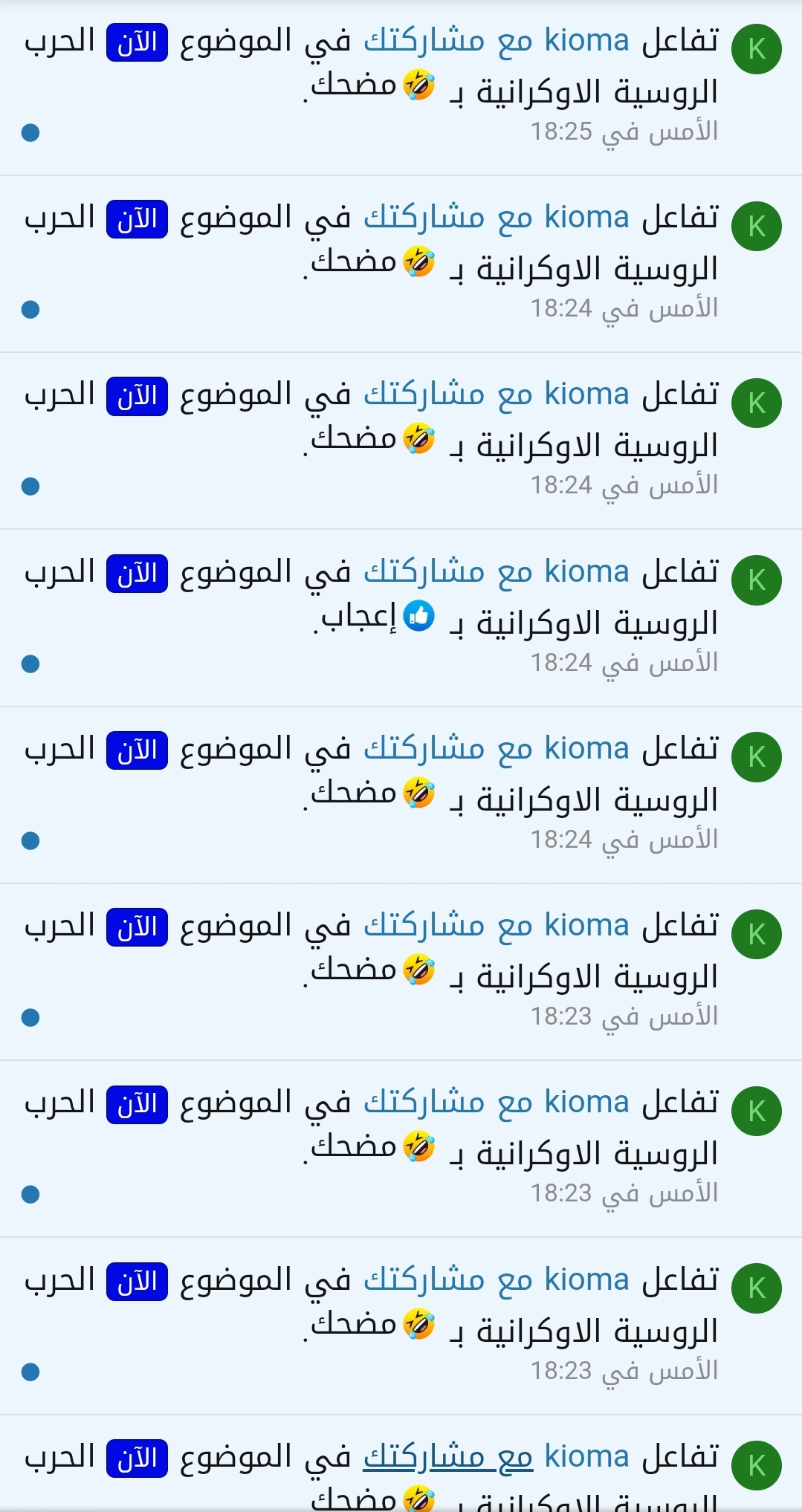Screen dimensions: 802x1512
Task: Mark the 18:25 notification as read
Action: pyautogui.click(x=30, y=133)
